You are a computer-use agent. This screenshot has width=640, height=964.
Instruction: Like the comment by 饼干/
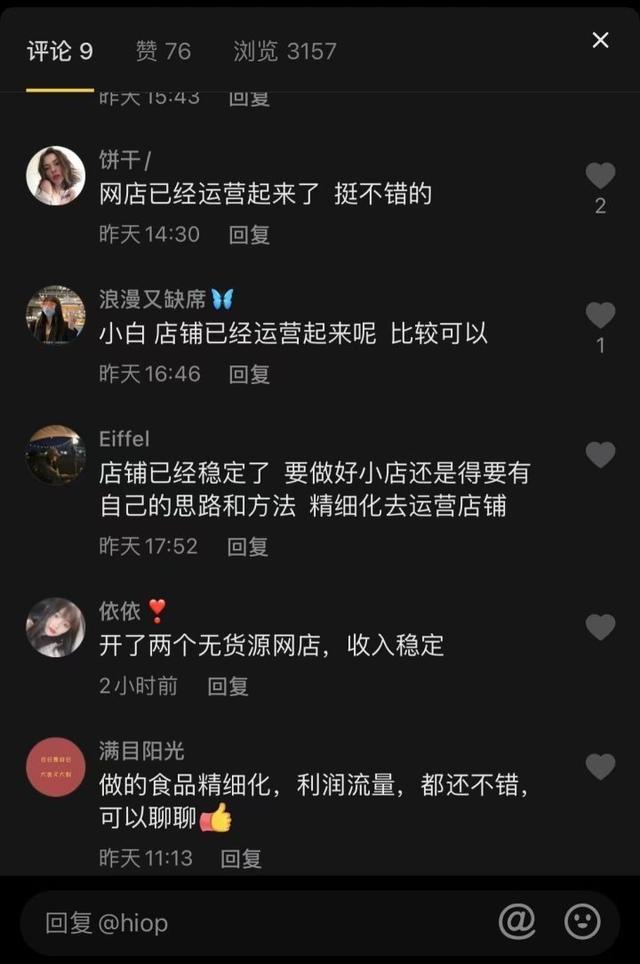(600, 177)
